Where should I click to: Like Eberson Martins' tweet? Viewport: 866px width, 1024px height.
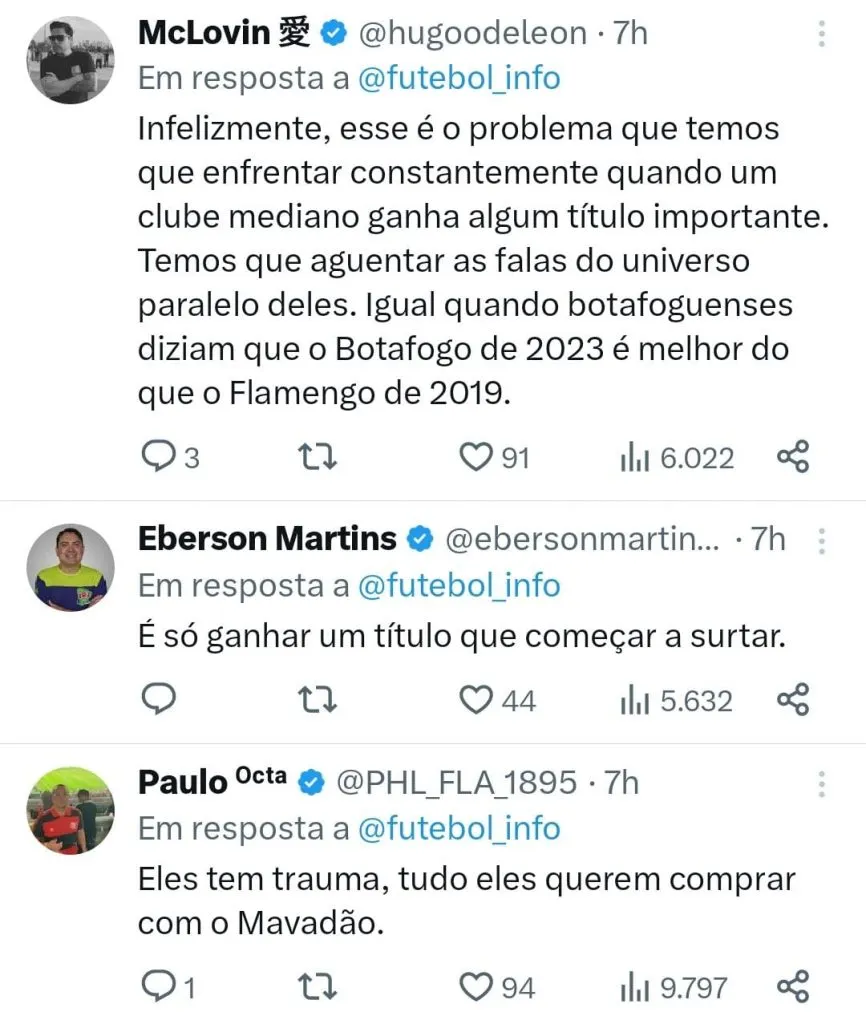click(x=474, y=700)
